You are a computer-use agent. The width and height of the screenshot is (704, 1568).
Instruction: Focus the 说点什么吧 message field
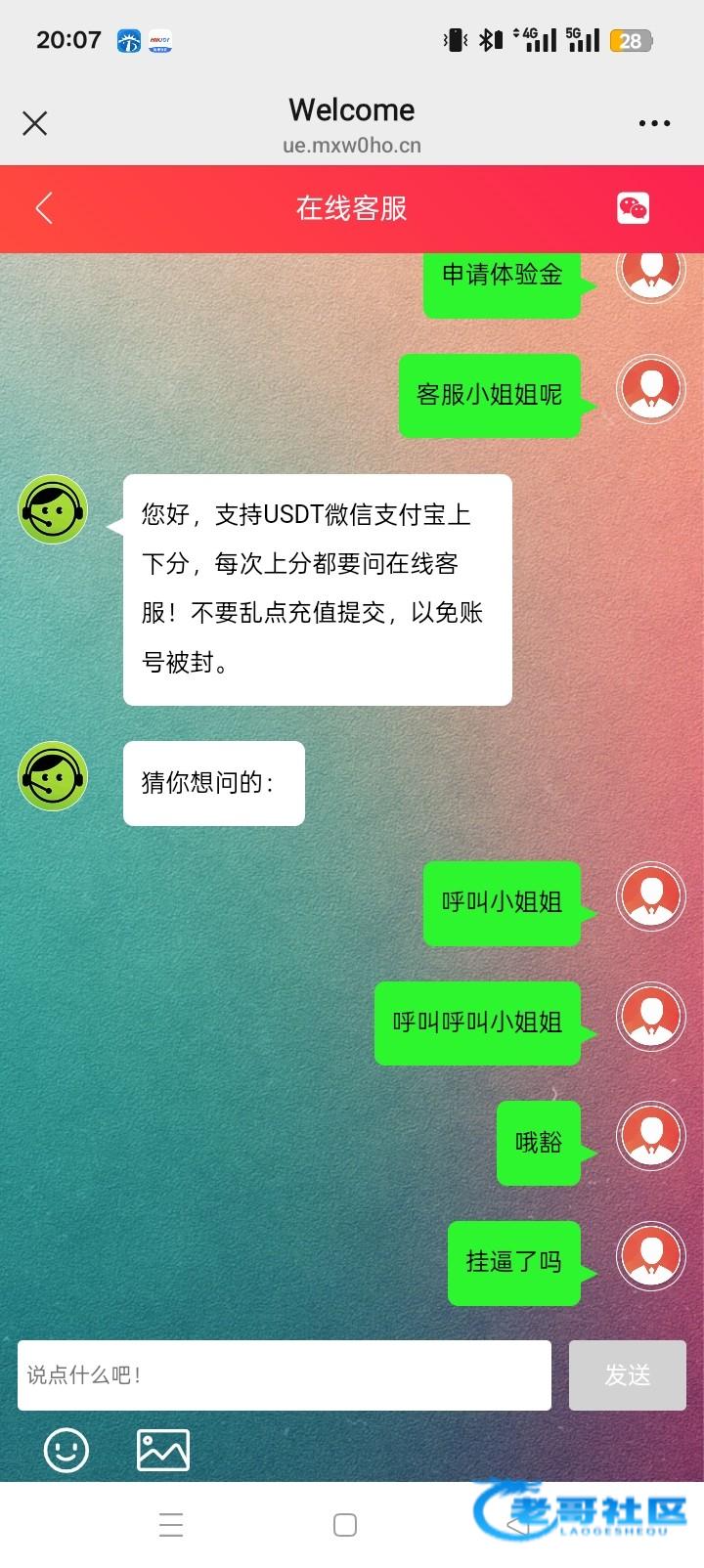click(x=284, y=1374)
